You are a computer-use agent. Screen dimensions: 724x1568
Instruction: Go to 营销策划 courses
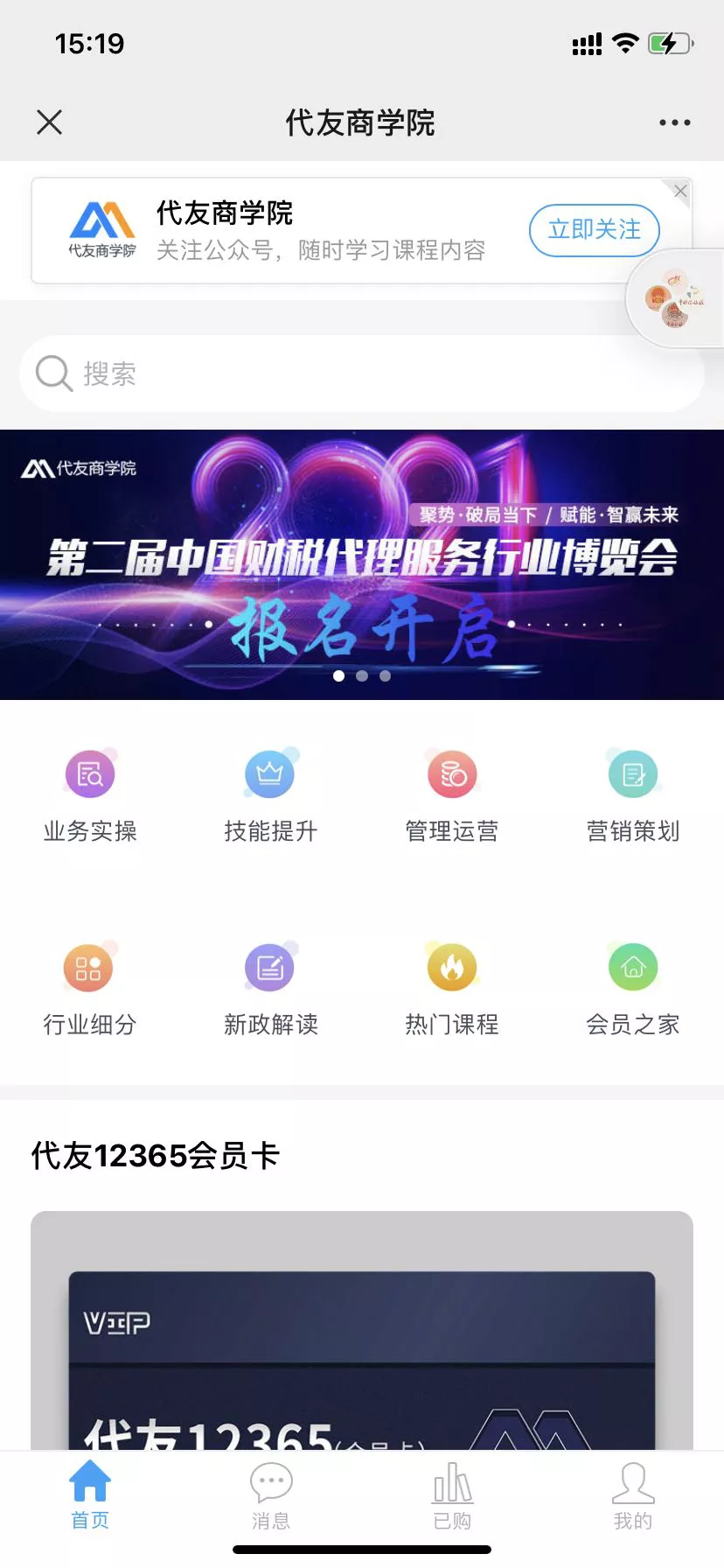[632, 794]
